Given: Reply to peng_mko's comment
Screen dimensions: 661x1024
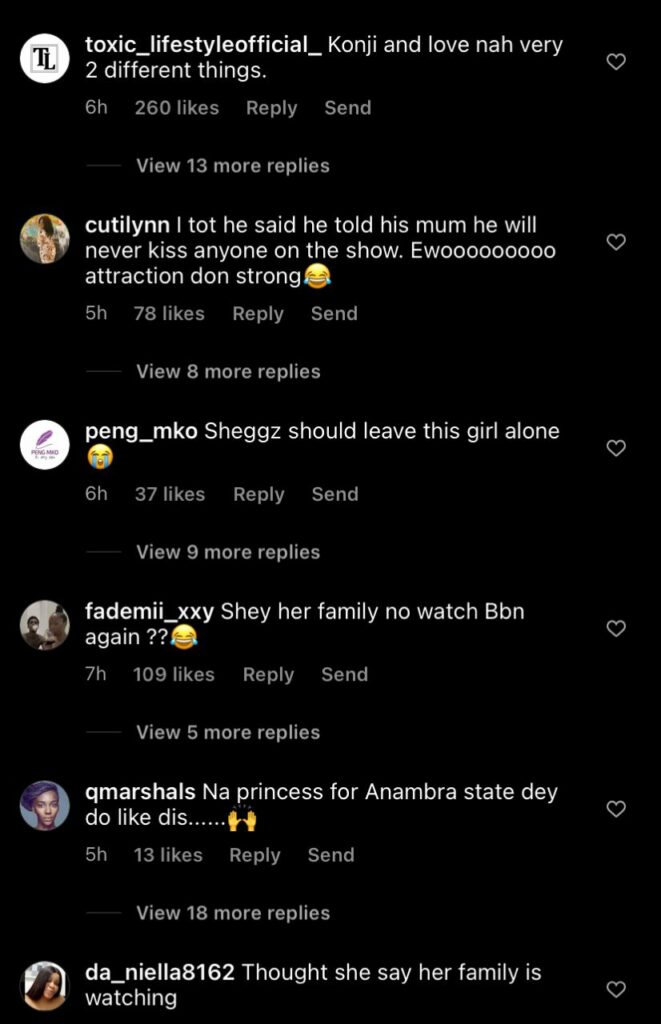Looking at the screenshot, I should click(259, 494).
